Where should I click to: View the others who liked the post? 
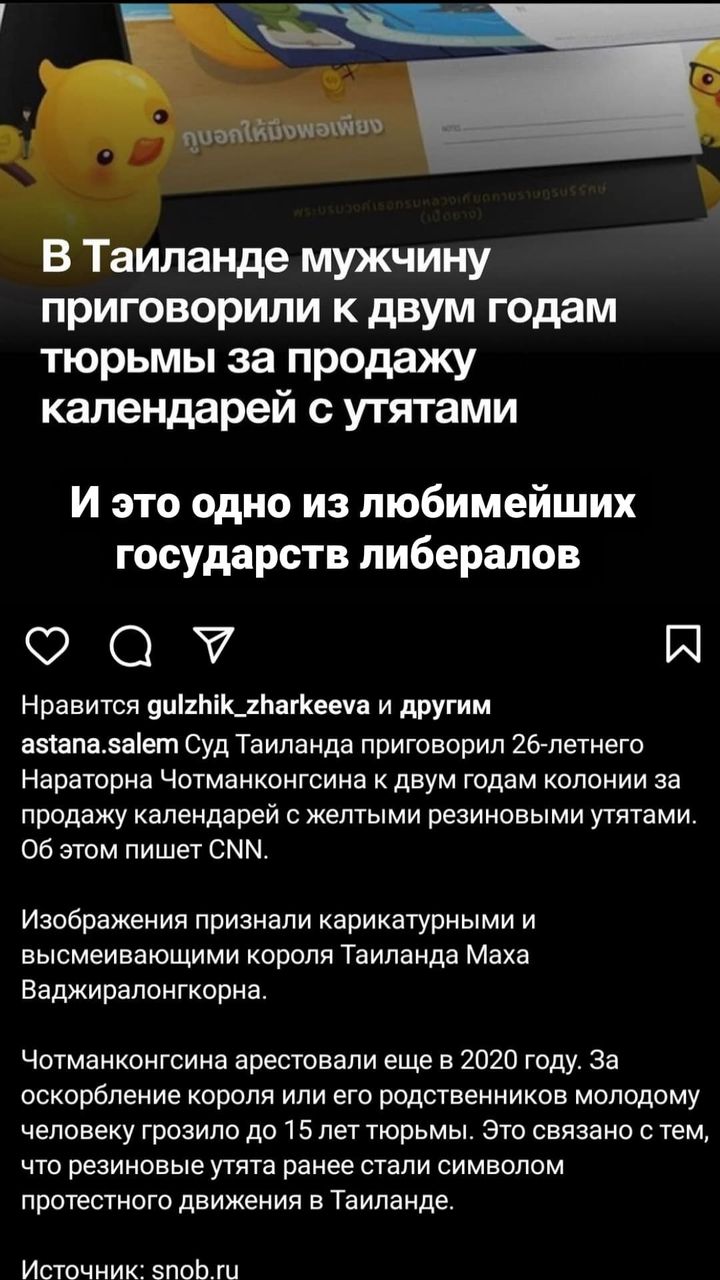445,707
